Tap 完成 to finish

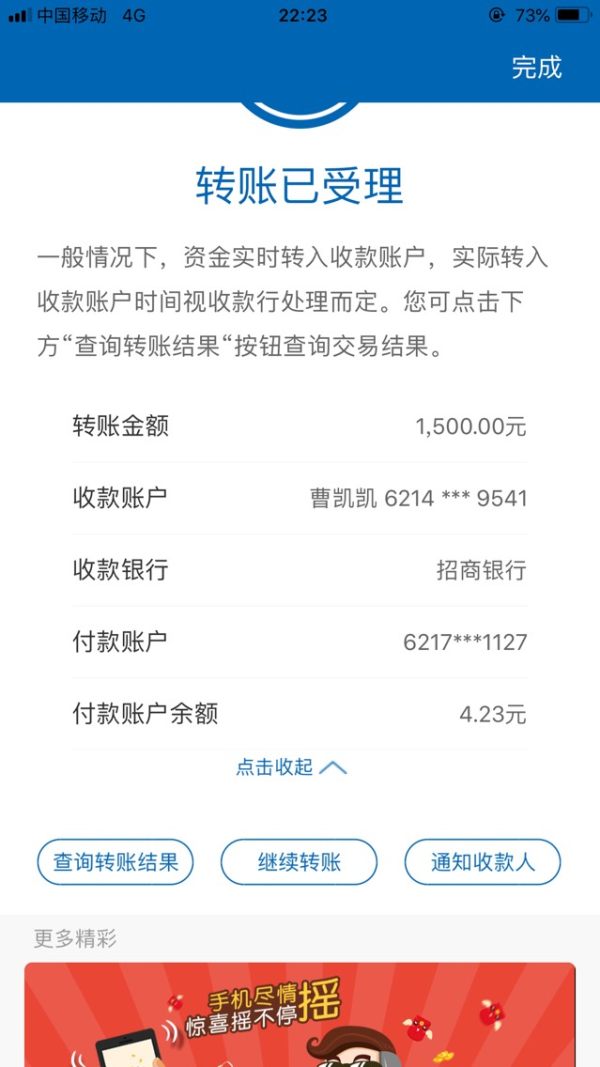(537, 68)
